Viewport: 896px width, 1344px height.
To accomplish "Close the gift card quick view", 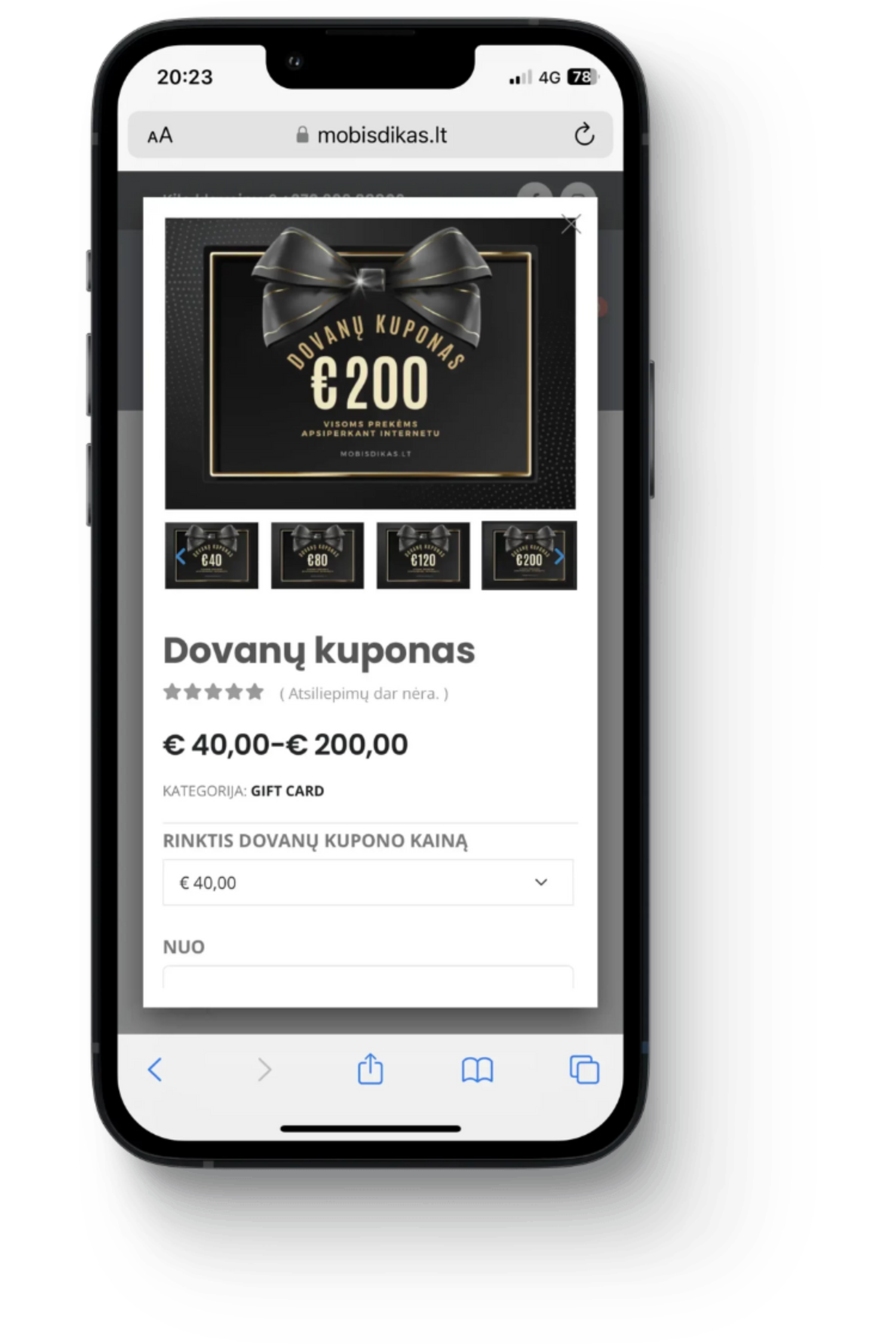I will point(571,225).
